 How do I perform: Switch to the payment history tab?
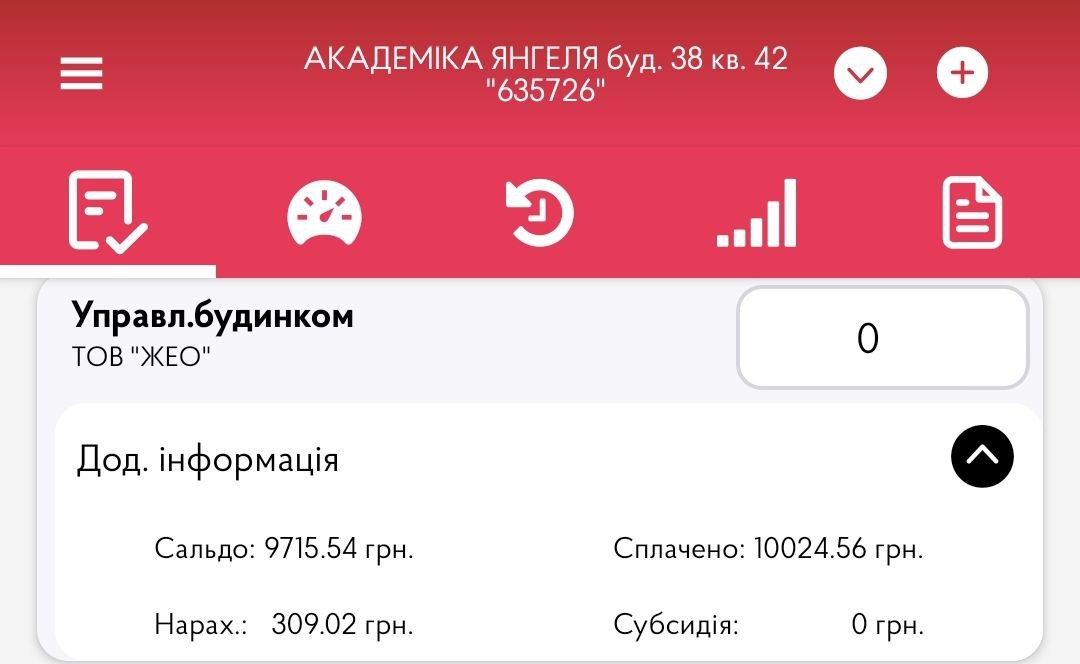tap(541, 214)
